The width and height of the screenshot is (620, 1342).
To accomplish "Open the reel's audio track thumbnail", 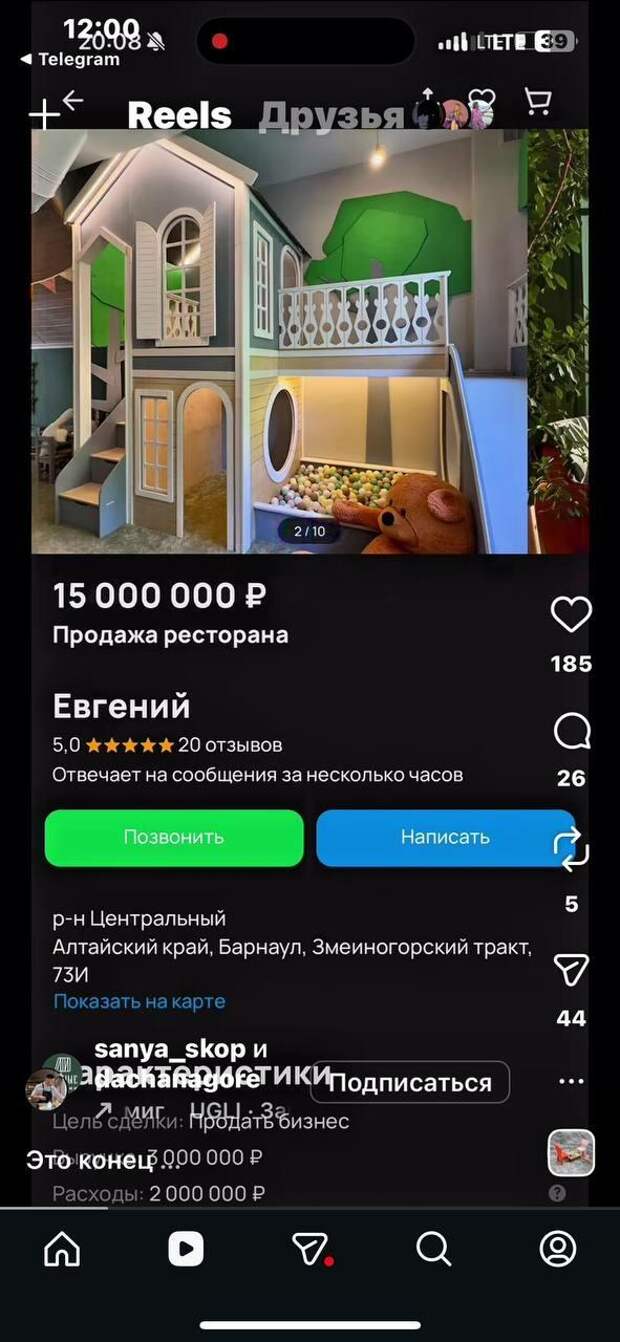I will tap(571, 1153).
